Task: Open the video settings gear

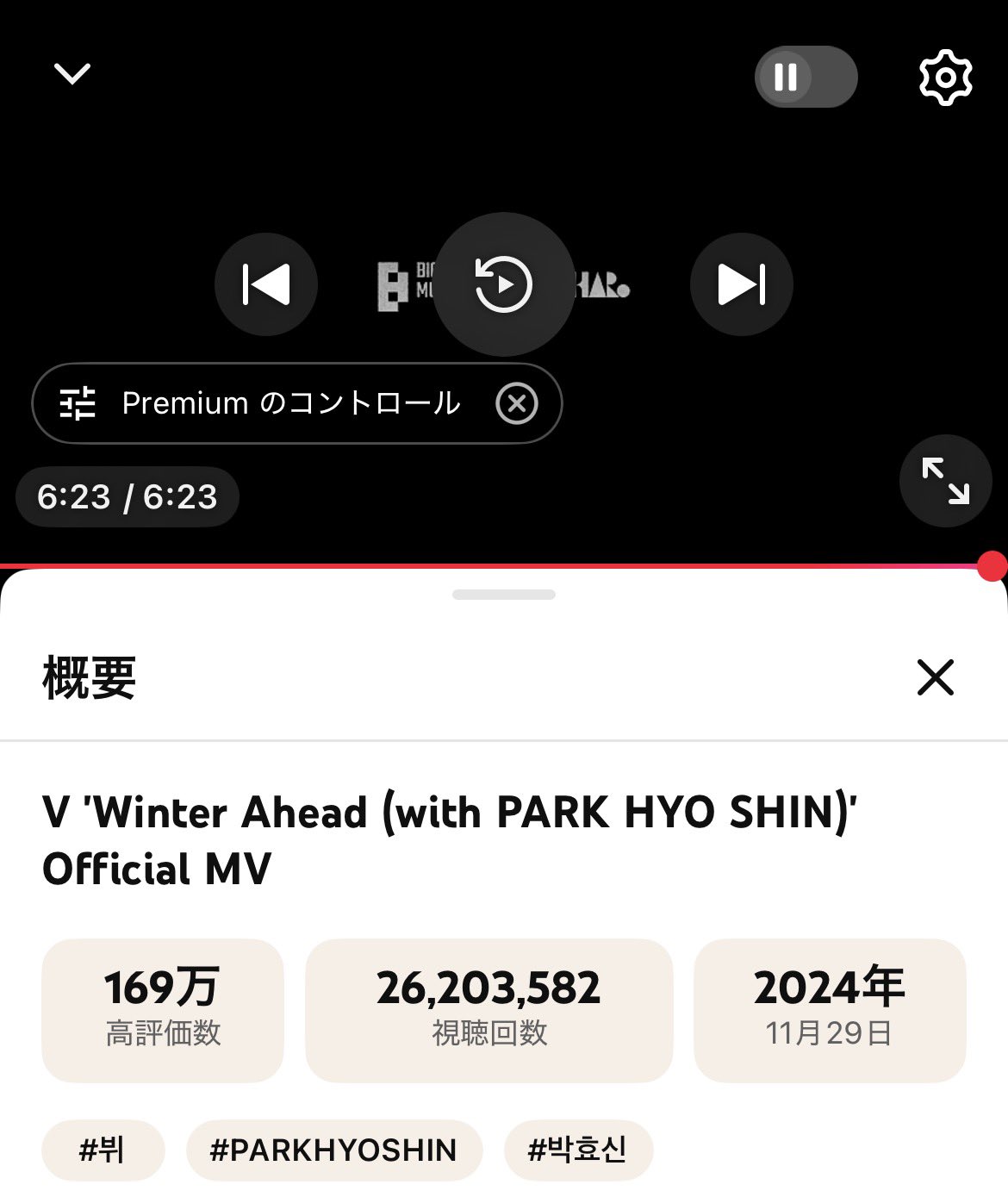Action: pos(945,78)
